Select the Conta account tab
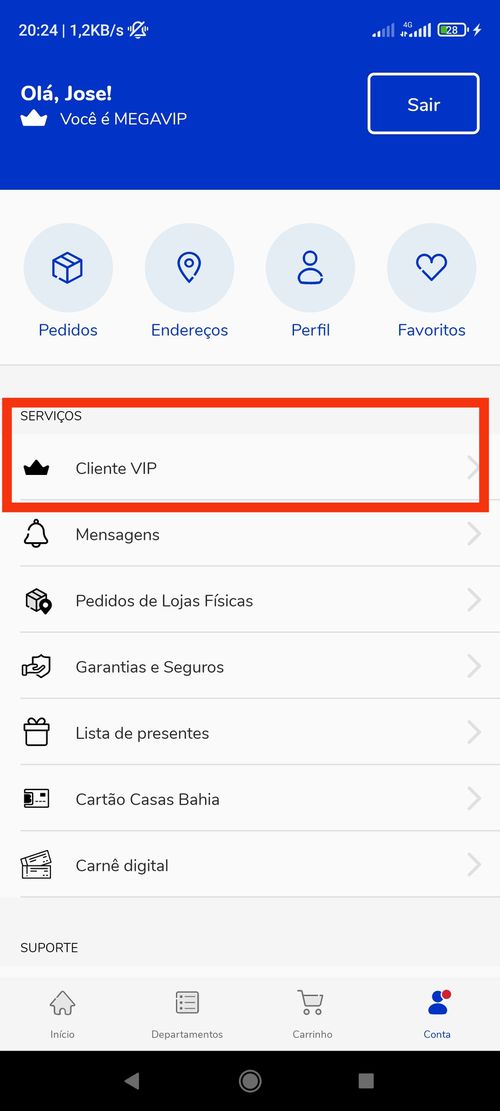Image resolution: width=500 pixels, height=1111 pixels. tap(437, 1014)
